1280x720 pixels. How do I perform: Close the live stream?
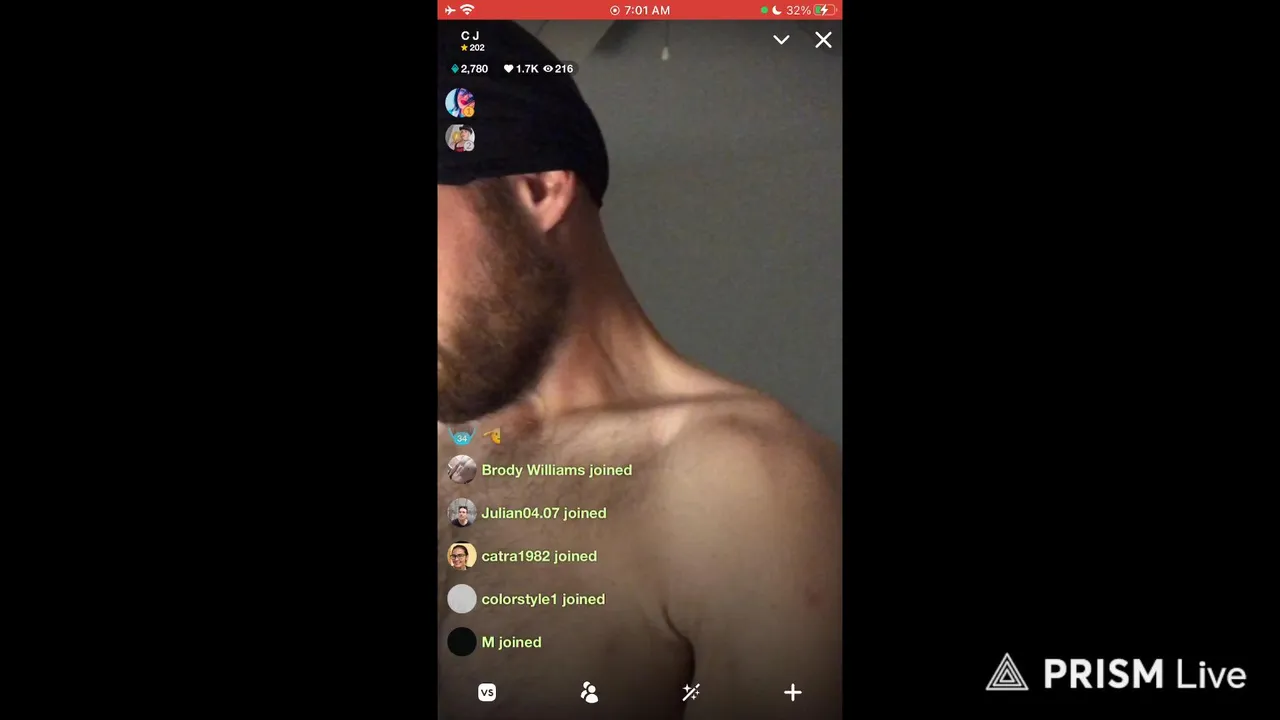823,40
